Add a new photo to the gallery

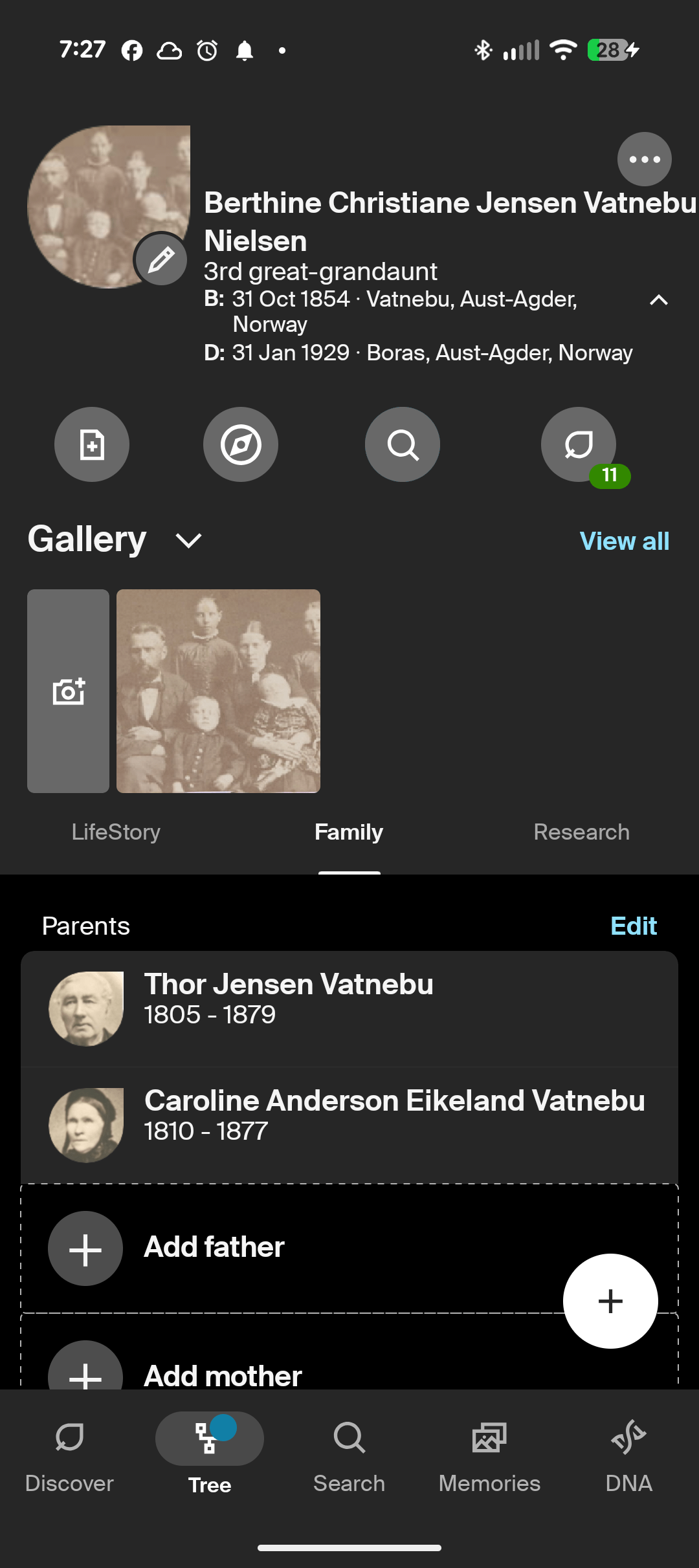[69, 691]
